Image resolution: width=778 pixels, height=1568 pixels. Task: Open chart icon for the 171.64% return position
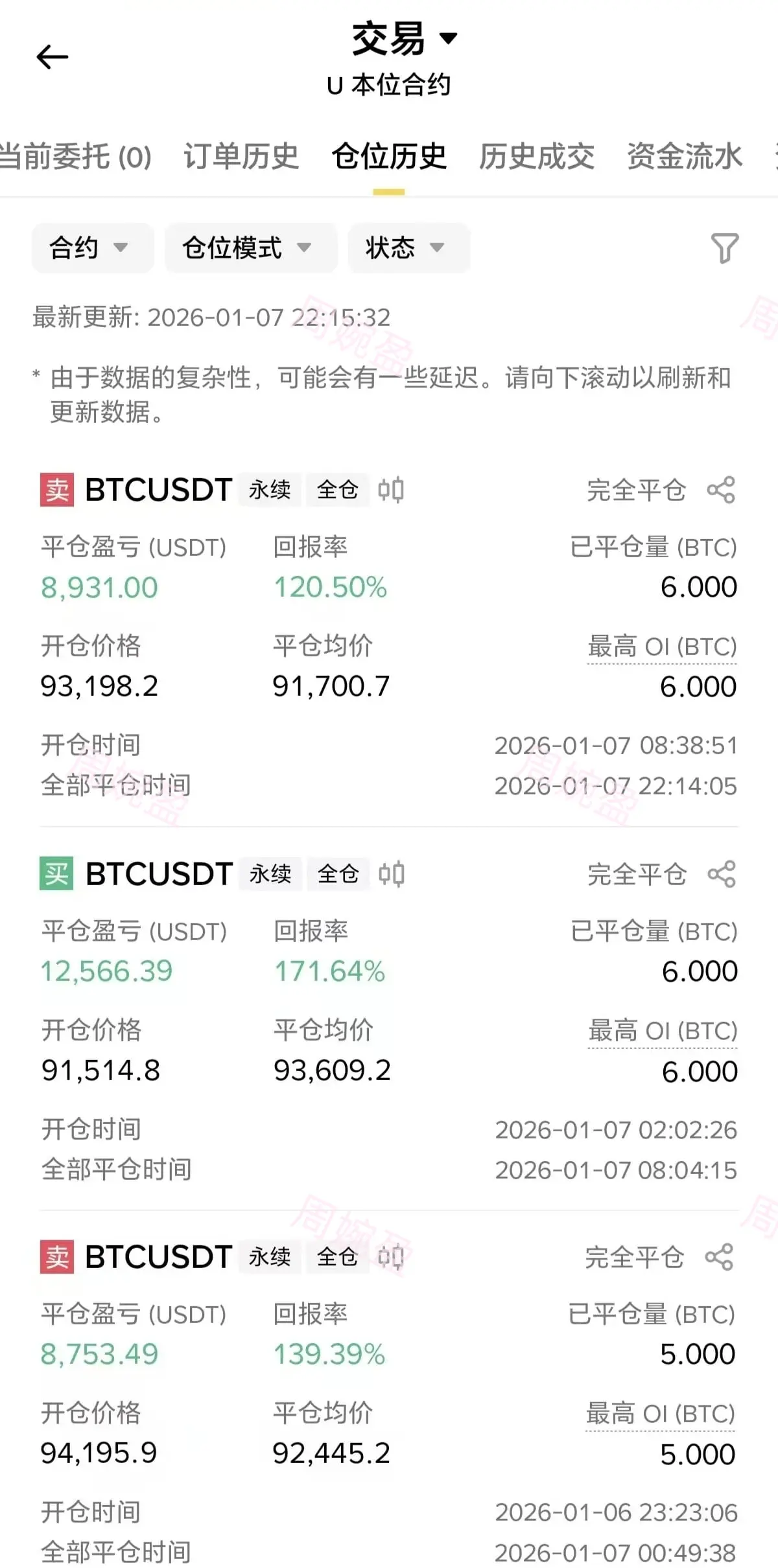392,874
